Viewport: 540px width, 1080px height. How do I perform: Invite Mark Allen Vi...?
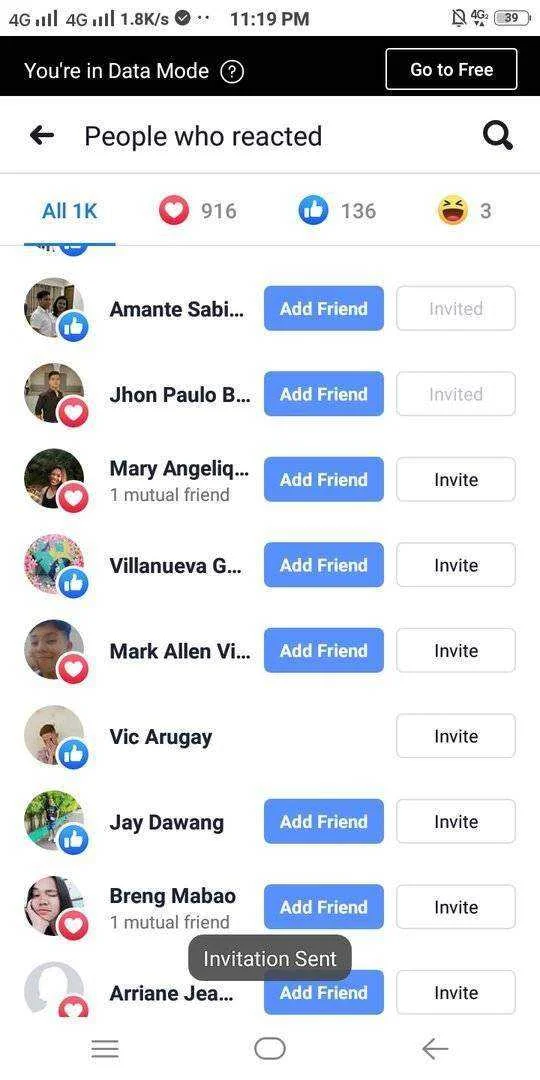click(x=456, y=650)
